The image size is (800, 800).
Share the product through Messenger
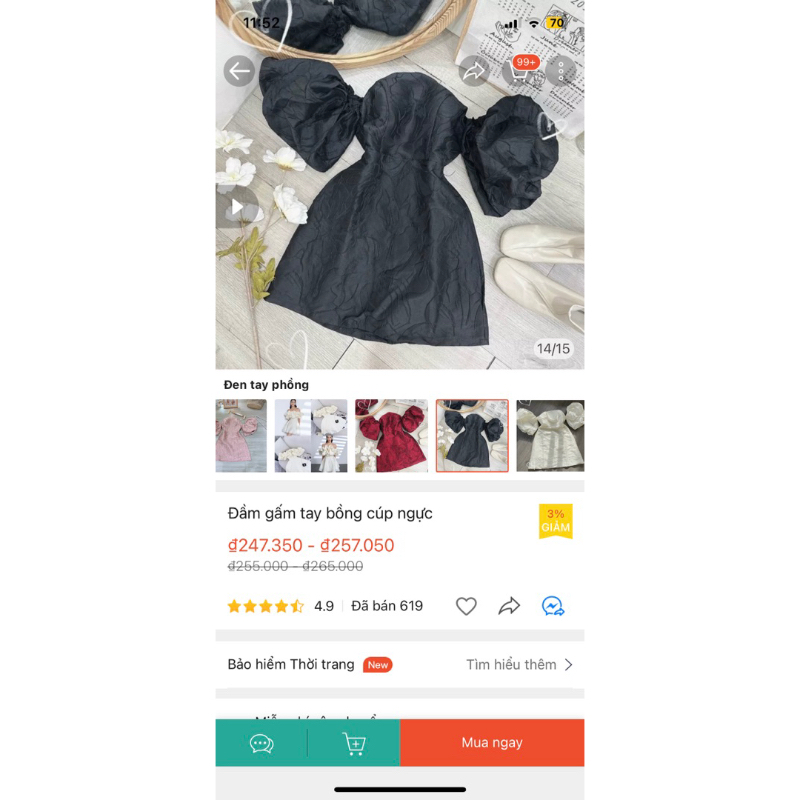point(553,606)
